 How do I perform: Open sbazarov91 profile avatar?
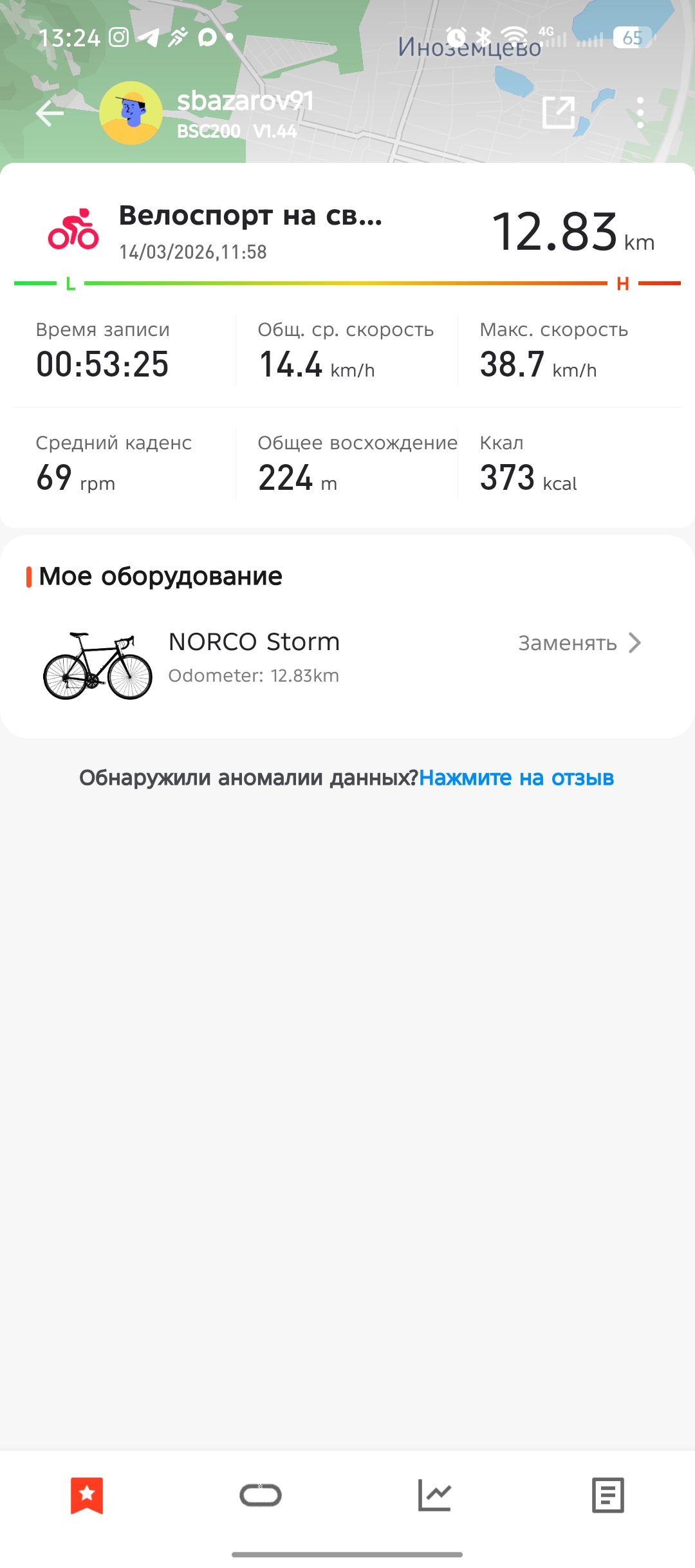click(131, 113)
